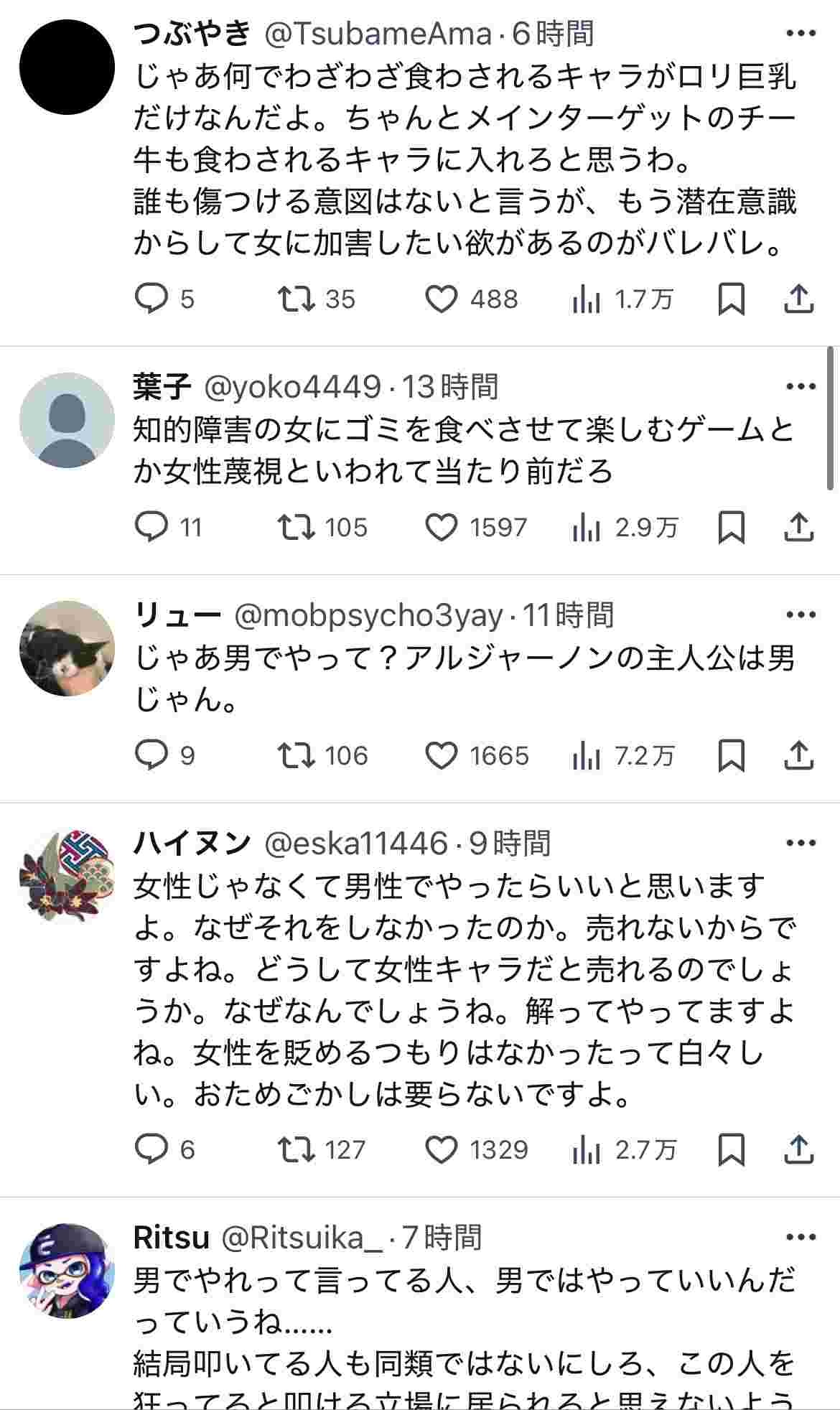Bookmark つぶやき's tweet
840x1410 pixels.
pyautogui.click(x=731, y=299)
